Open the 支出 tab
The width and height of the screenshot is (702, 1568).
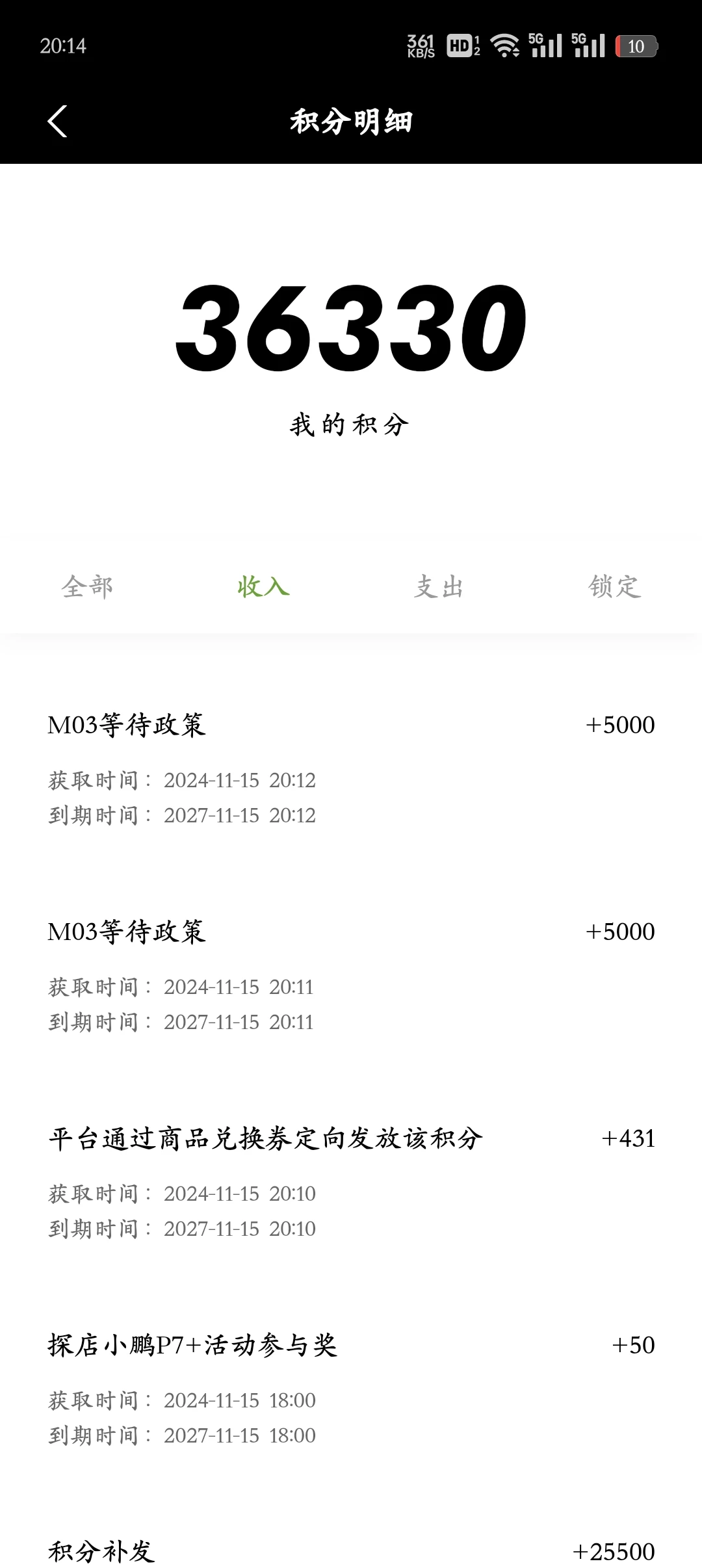439,586
